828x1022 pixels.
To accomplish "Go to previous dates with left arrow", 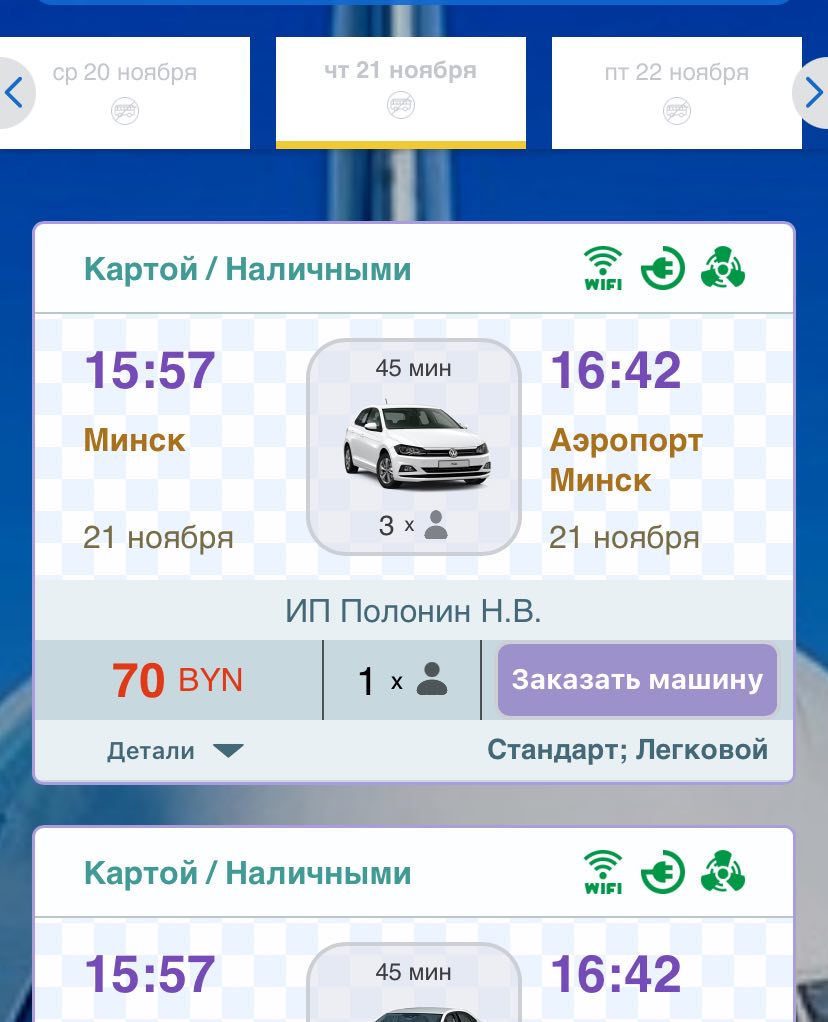I will tap(14, 93).
